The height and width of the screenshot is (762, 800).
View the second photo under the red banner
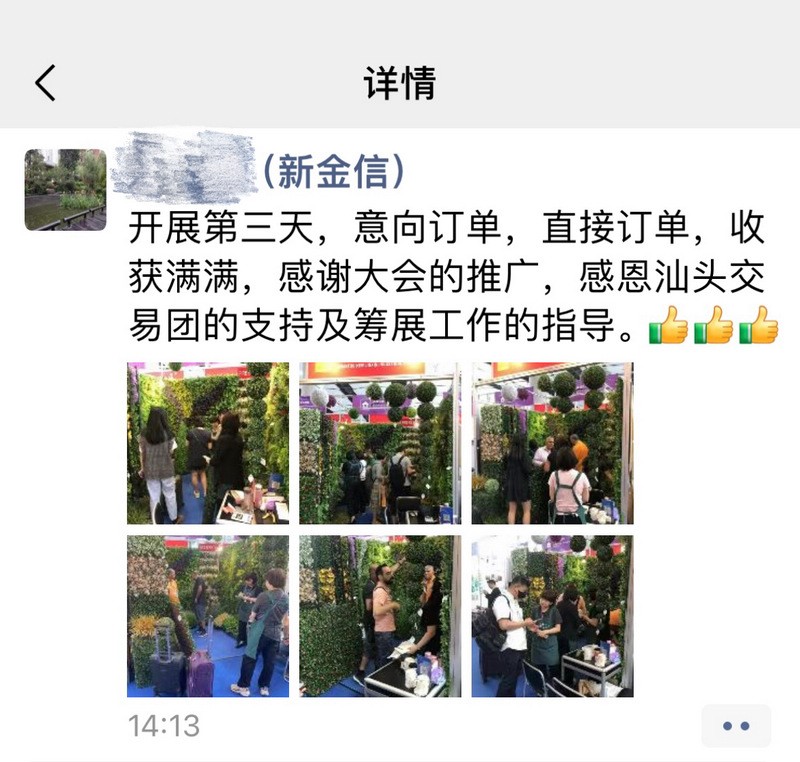tap(380, 443)
